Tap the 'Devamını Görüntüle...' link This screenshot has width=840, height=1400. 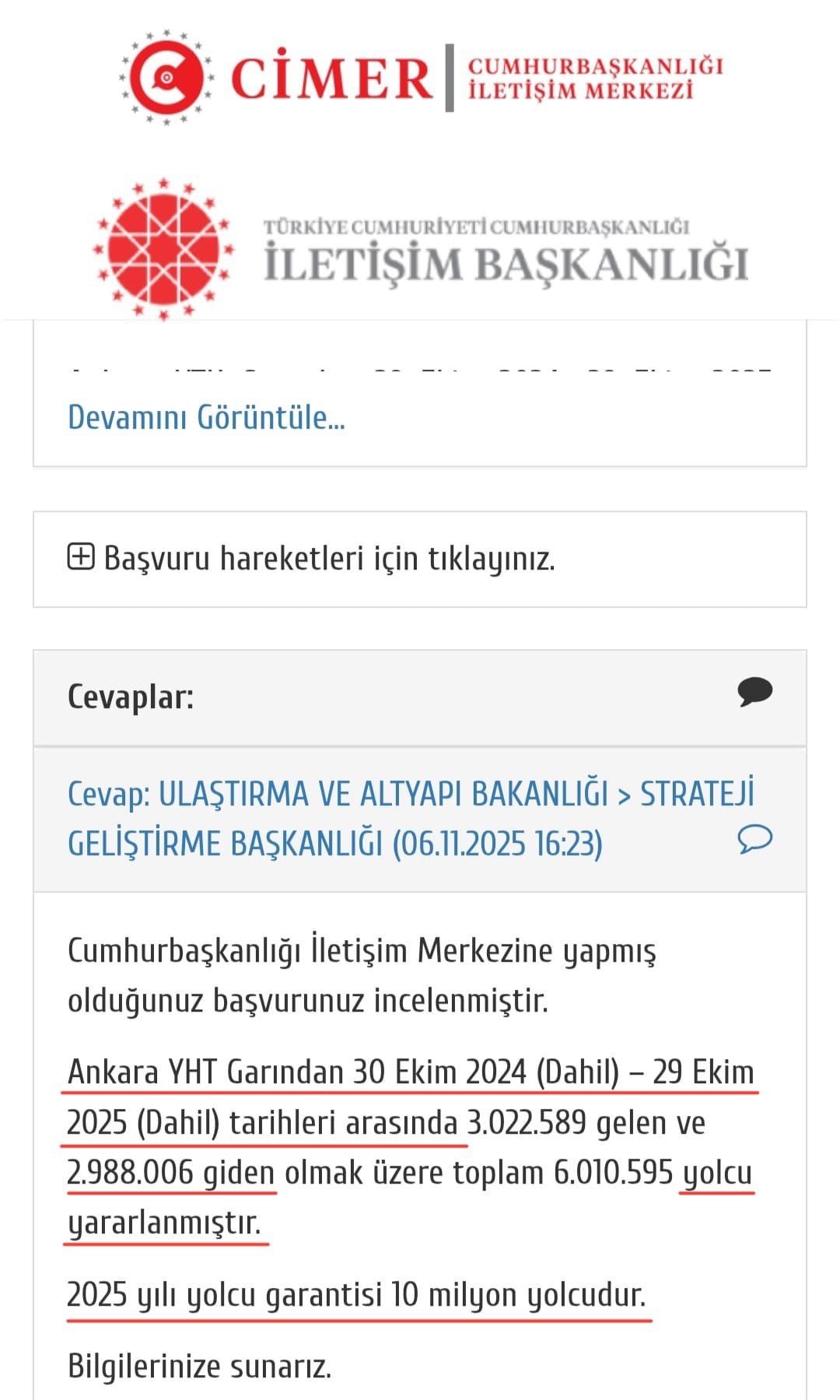(206, 417)
